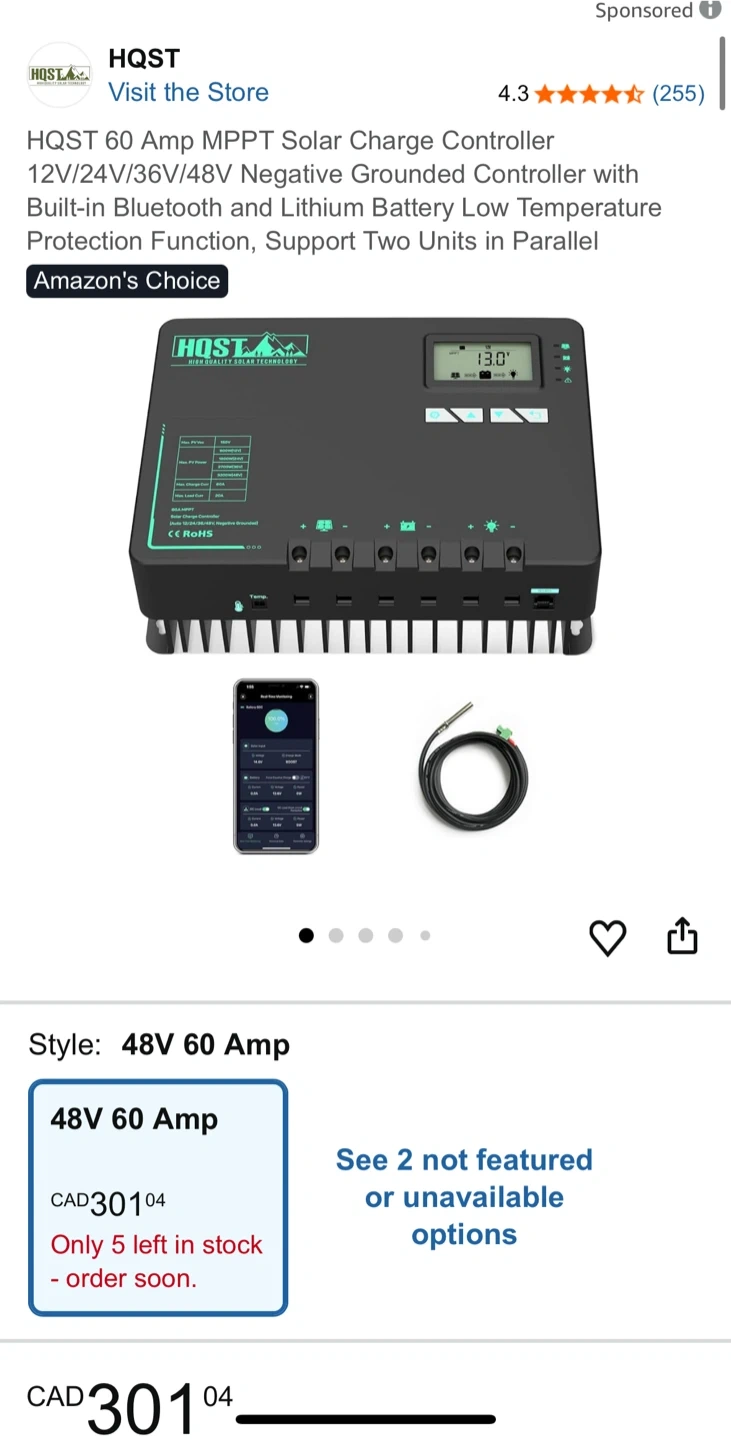
Task: Open the Sponsored info icon
Action: point(710,10)
